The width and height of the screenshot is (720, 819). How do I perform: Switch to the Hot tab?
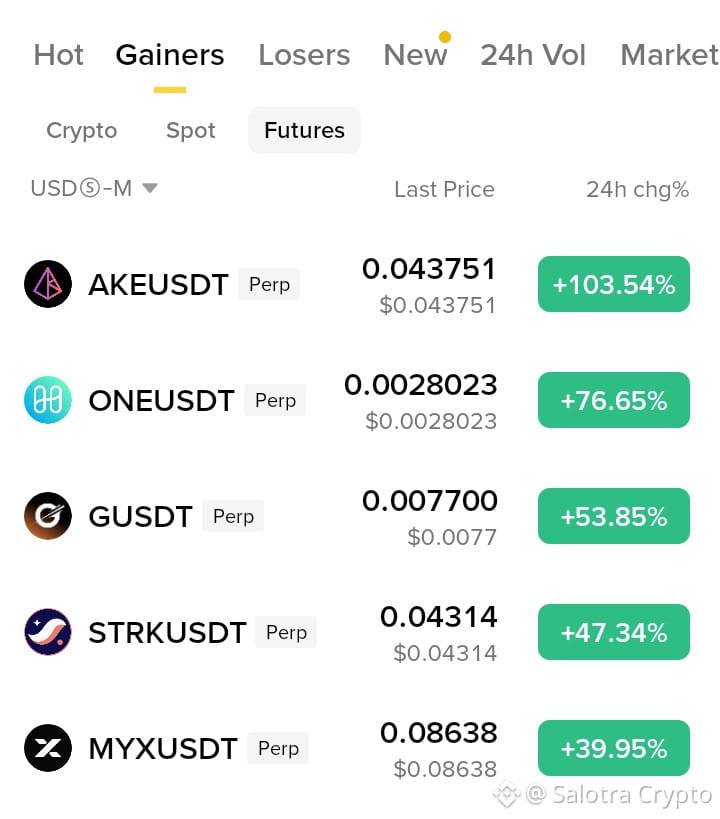(x=58, y=55)
